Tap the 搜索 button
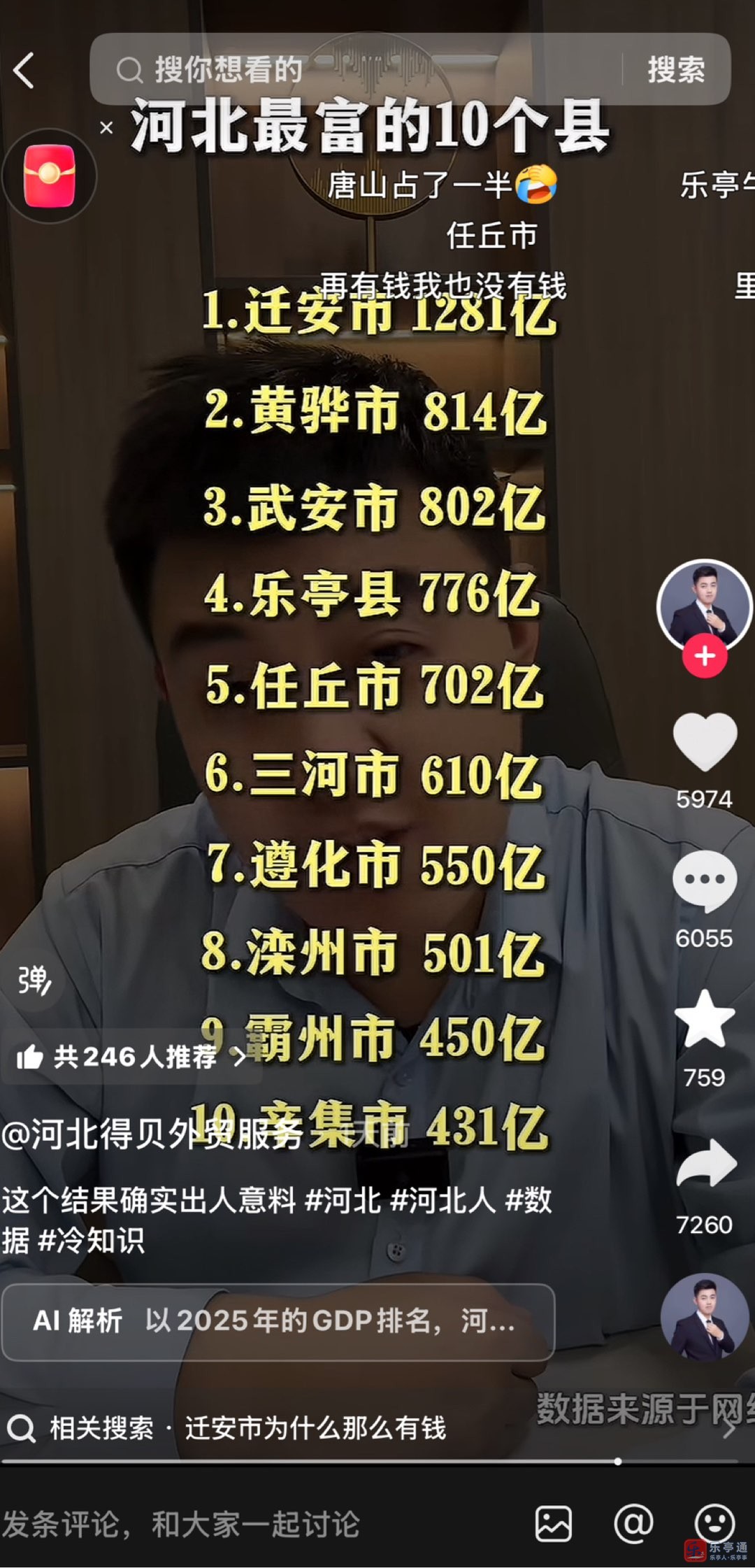Viewport: 755px width, 1568px height. (x=675, y=70)
